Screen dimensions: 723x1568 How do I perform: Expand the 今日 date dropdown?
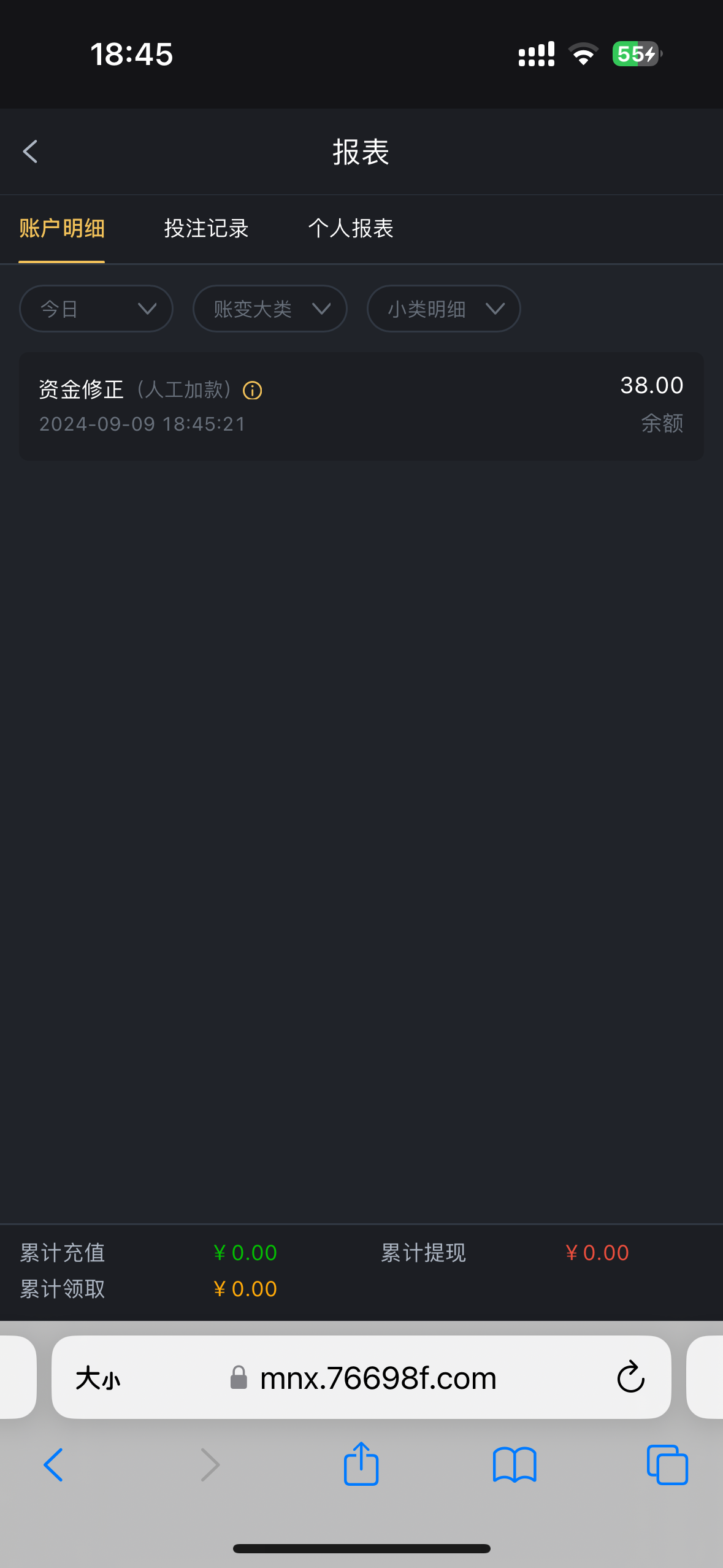click(x=96, y=309)
